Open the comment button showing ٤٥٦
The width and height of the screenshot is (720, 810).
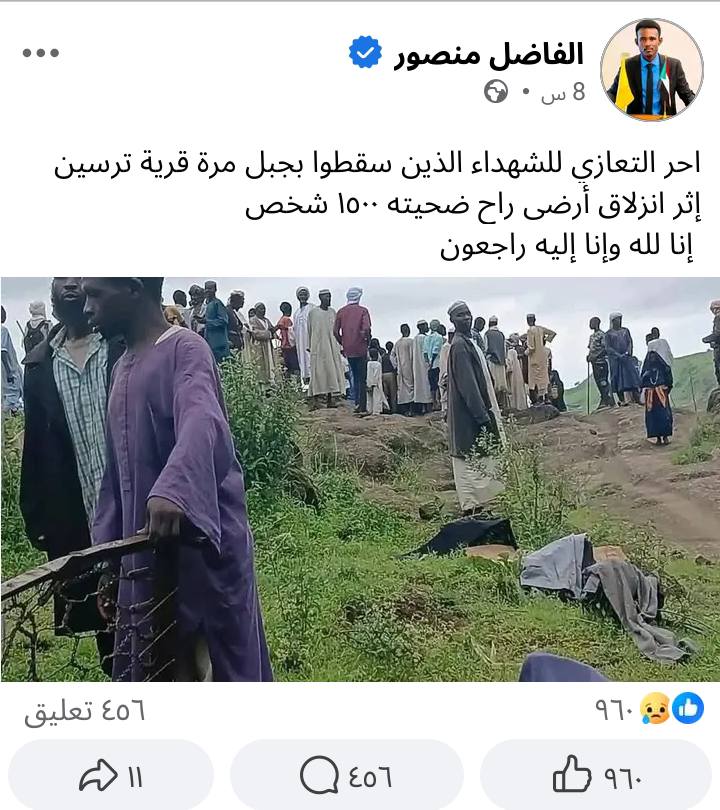(x=346, y=775)
